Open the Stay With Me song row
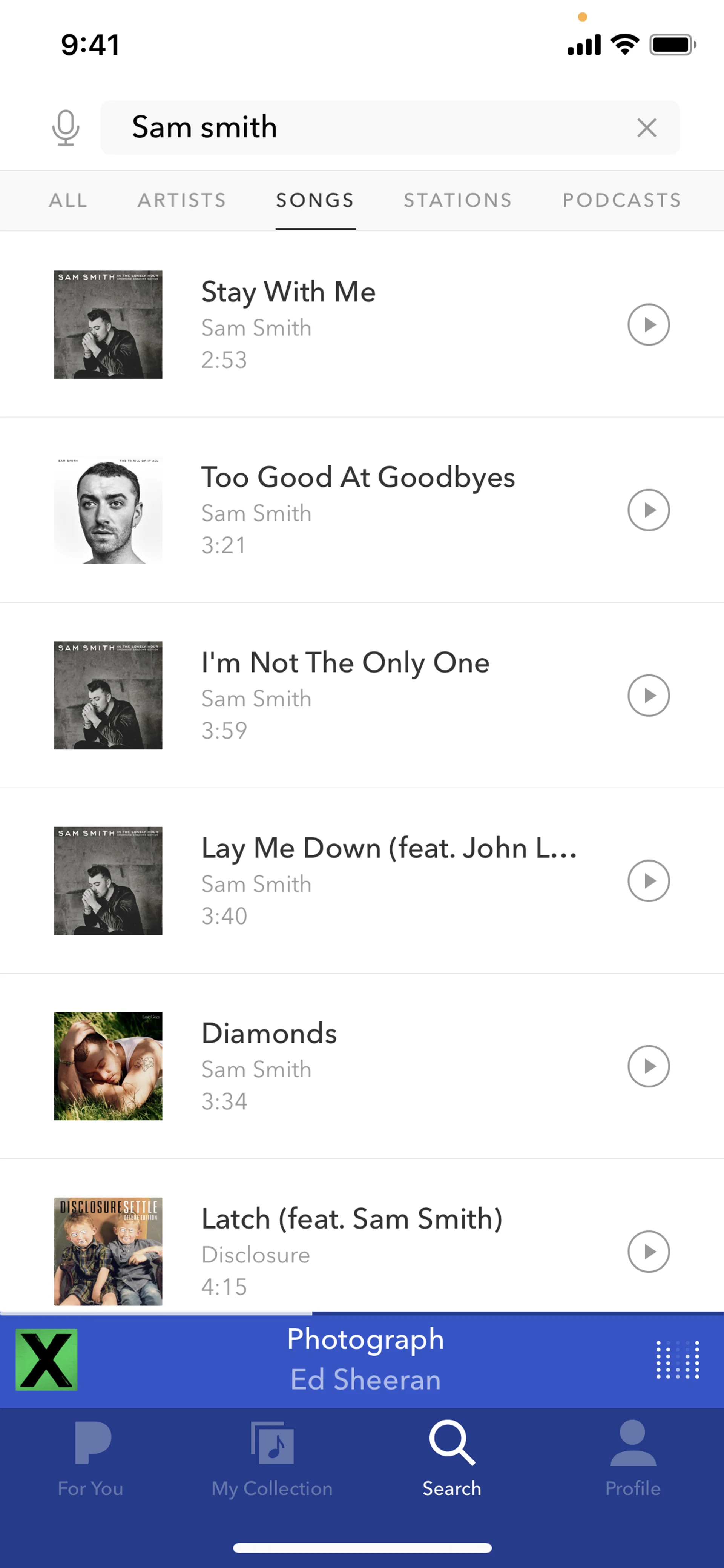Screen dimensions: 724x1568 click(x=365, y=324)
